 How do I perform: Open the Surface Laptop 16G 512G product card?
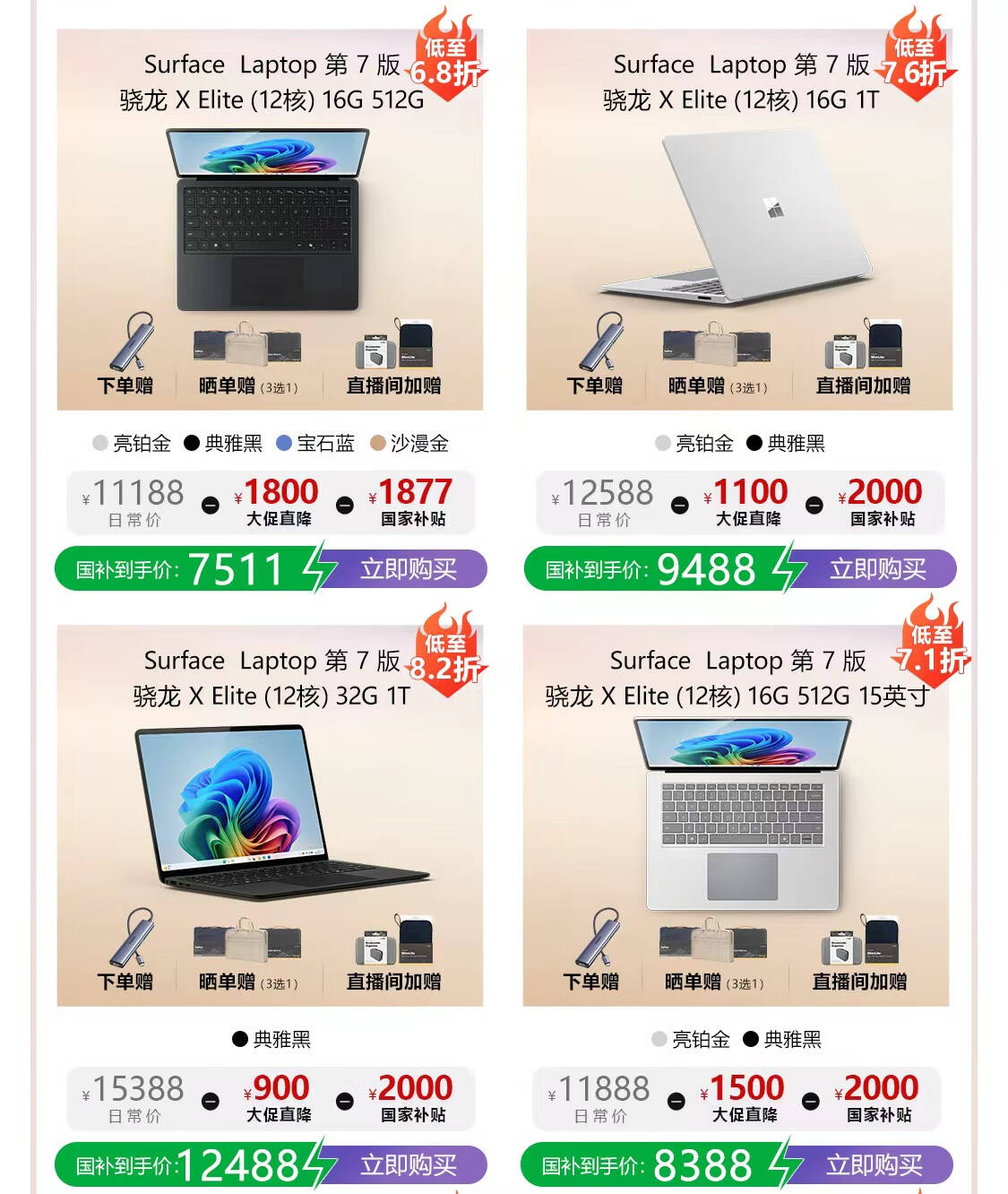coord(270,220)
